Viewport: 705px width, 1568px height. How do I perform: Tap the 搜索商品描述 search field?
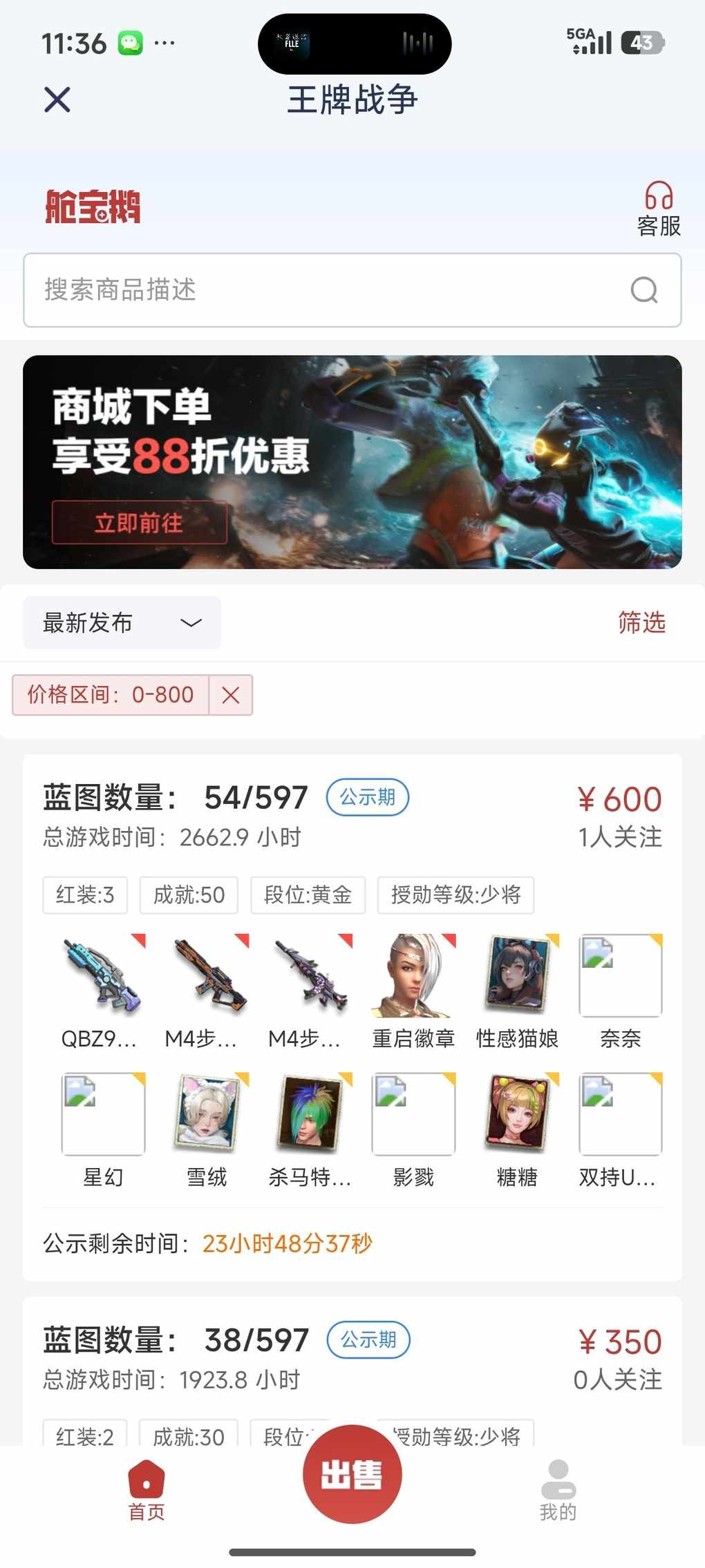(332, 290)
